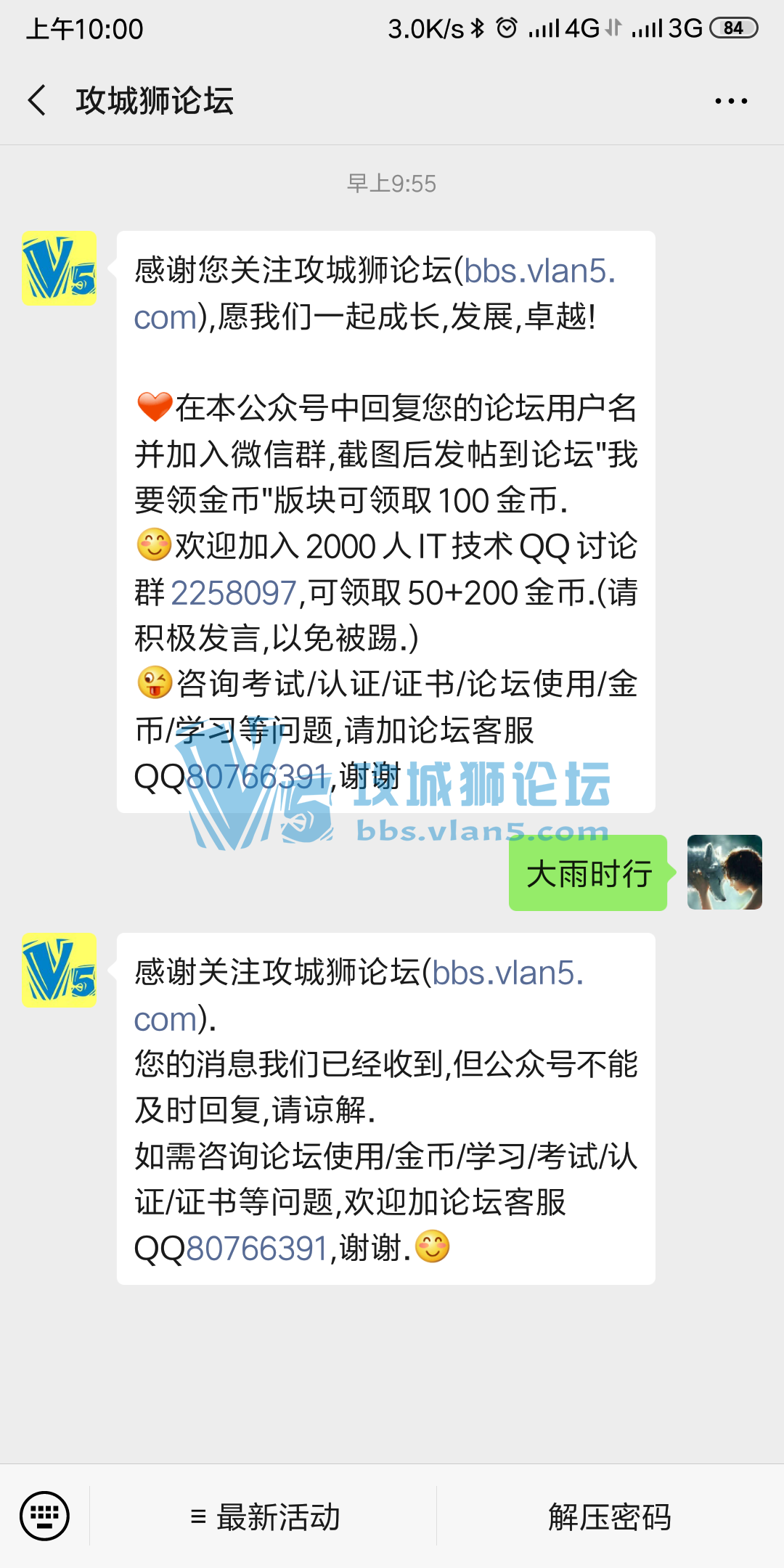Open my own avatar next to 大雨时行

pyautogui.click(x=724, y=872)
